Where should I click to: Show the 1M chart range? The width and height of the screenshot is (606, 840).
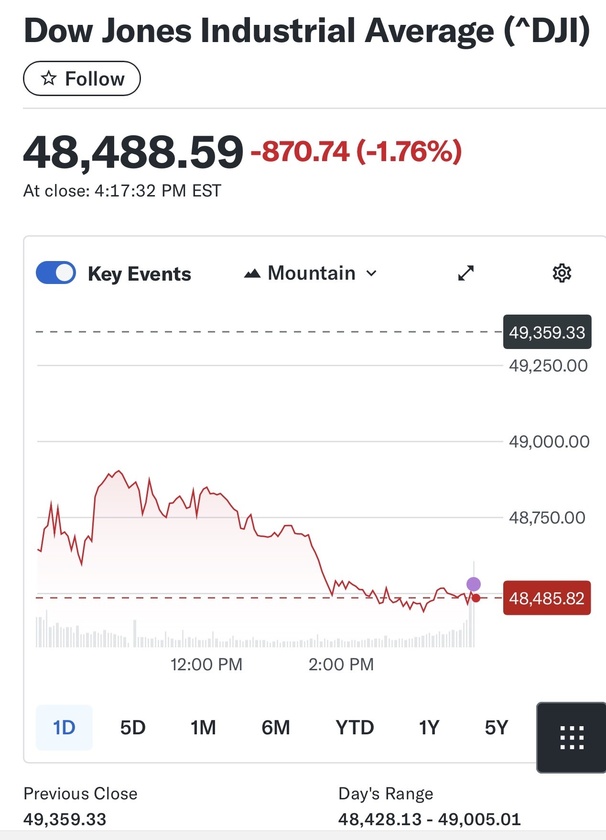203,727
